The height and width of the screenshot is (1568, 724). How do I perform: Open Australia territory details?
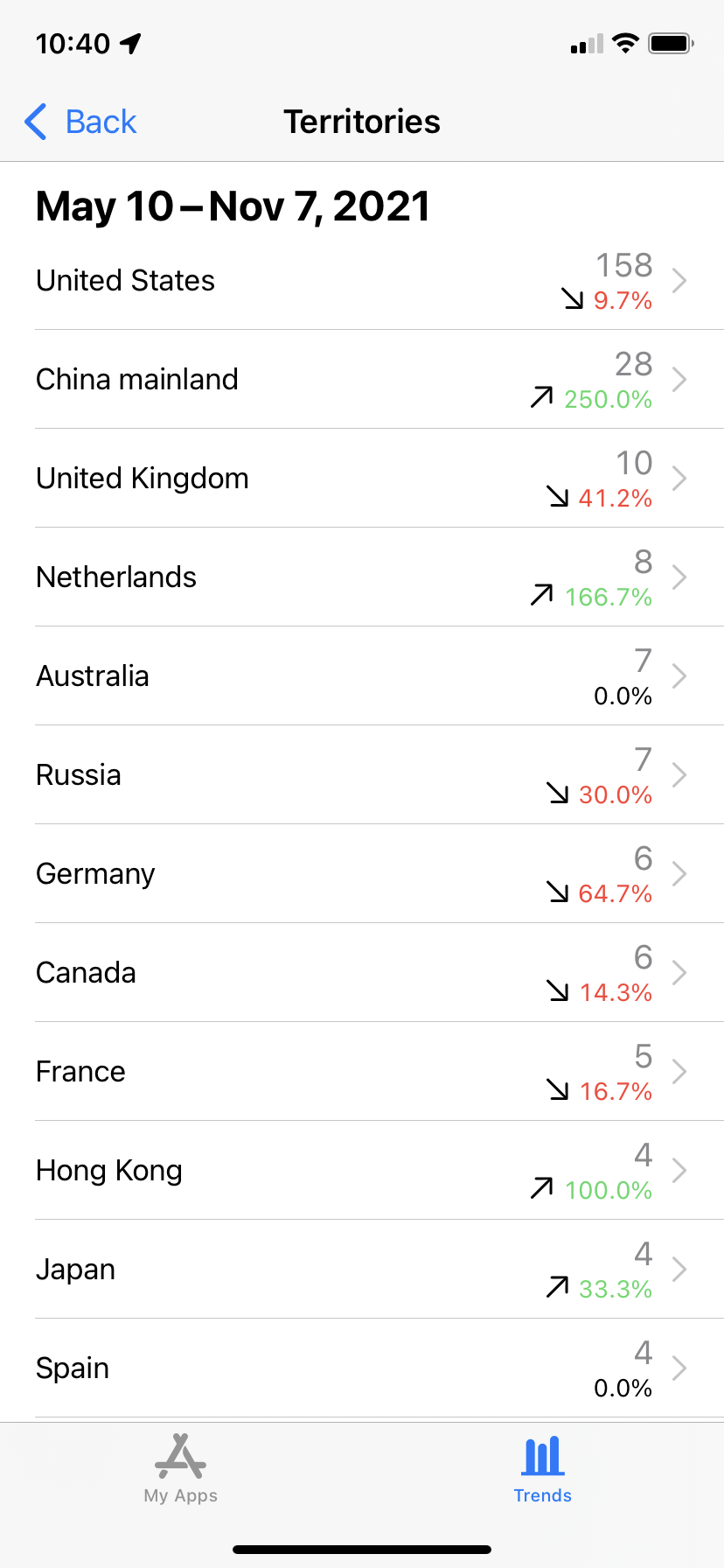pyautogui.click(x=362, y=676)
